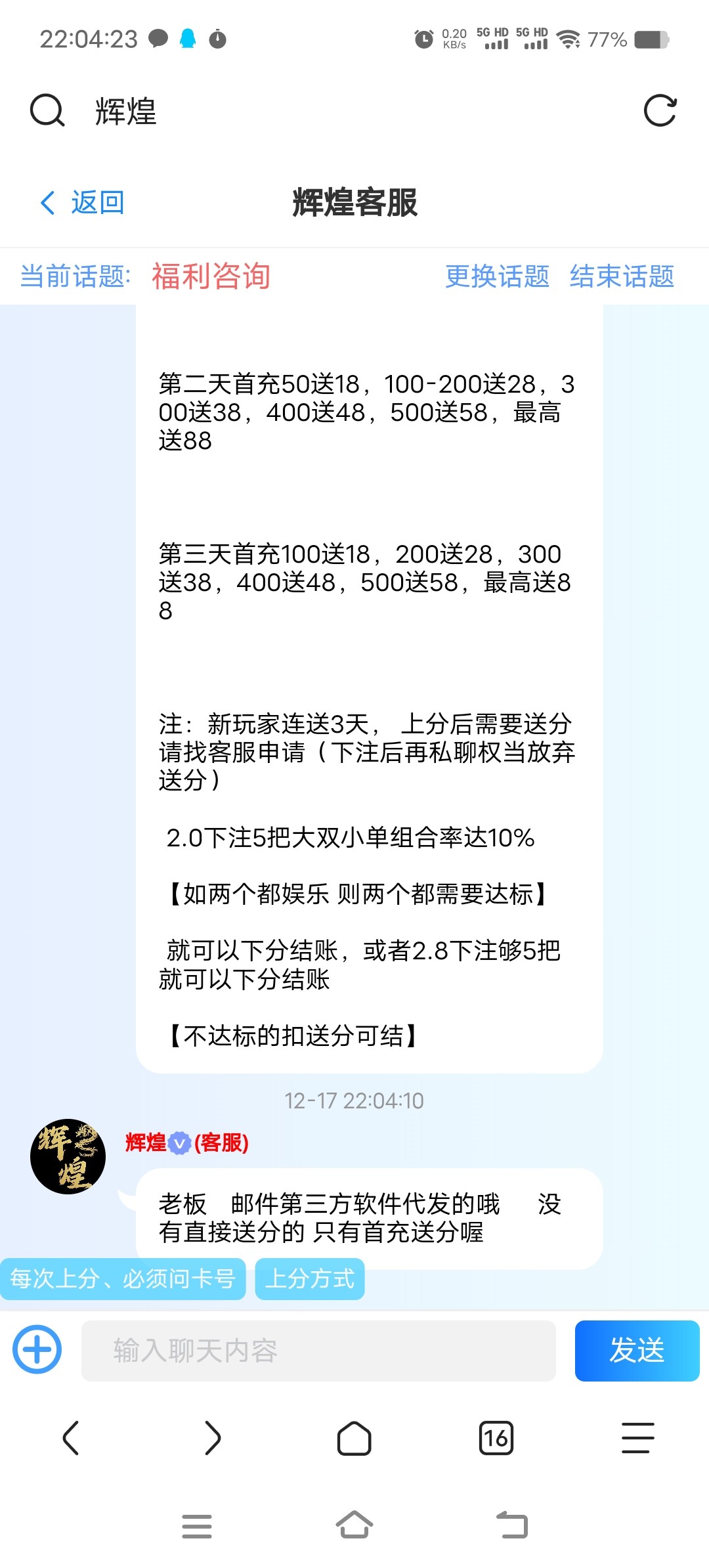Screen dimensions: 709x1568
Task: End the conversation via 结束话题
Action: coord(622,276)
